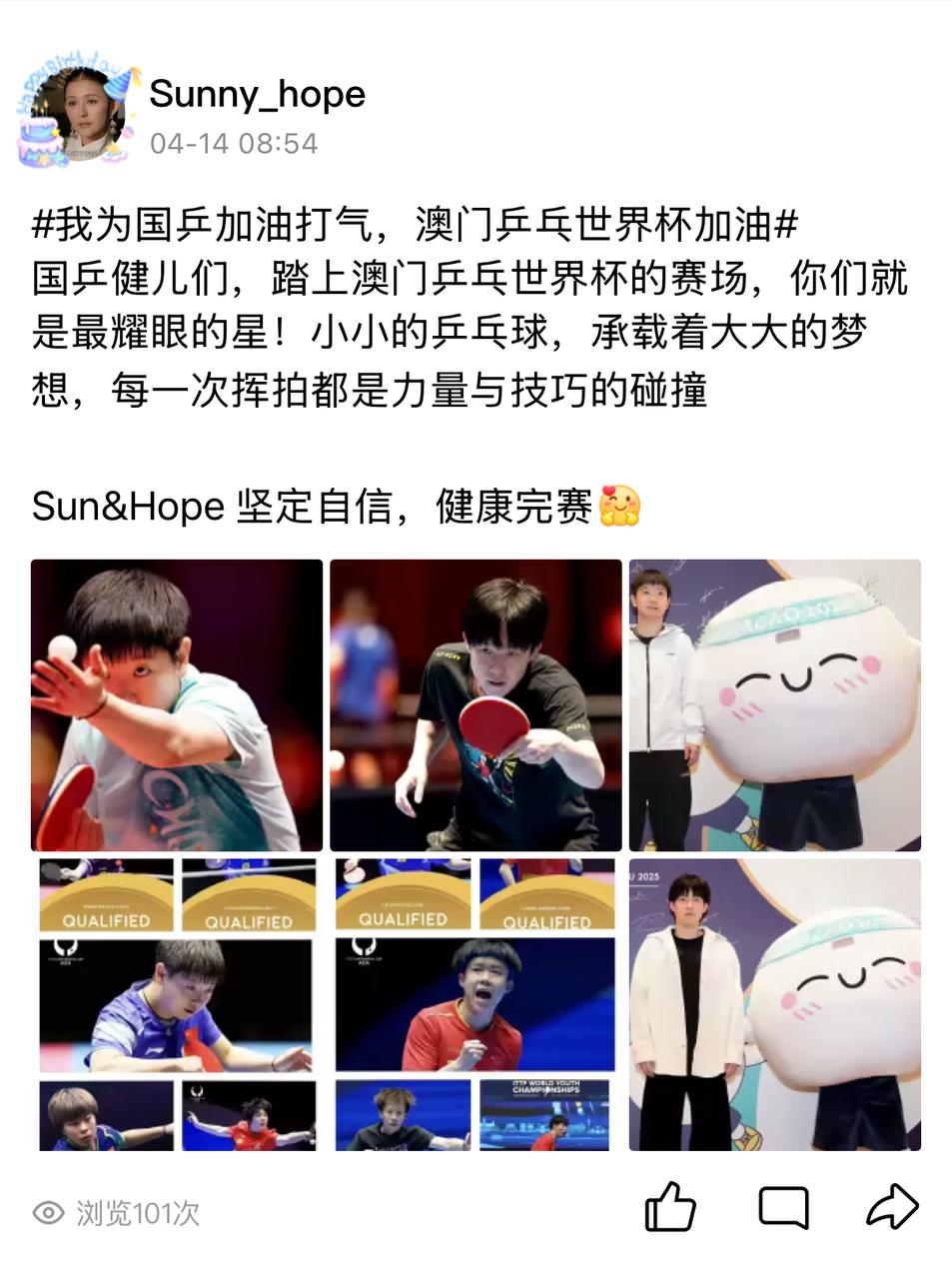Open Sunny_hope's profile avatar
Screen dimensions: 952x1279
73,116
